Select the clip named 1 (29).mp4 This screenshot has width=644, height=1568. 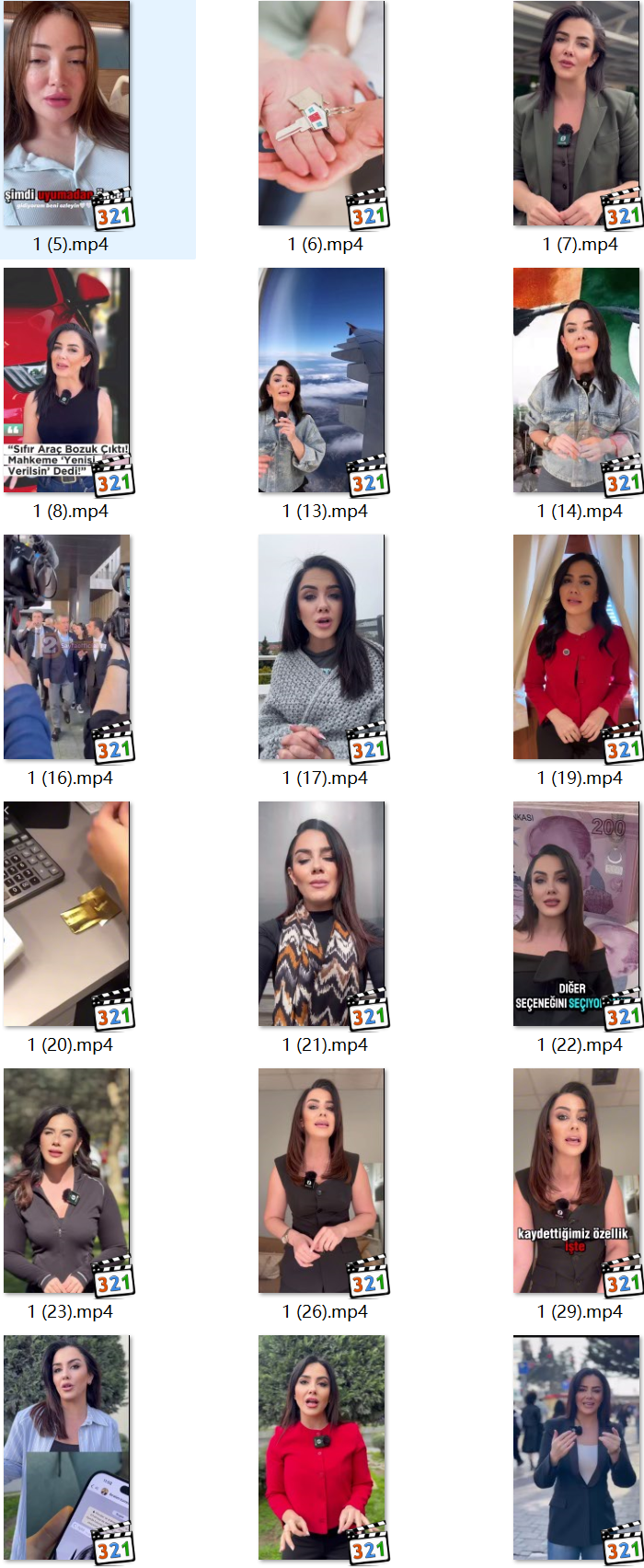point(576,1182)
